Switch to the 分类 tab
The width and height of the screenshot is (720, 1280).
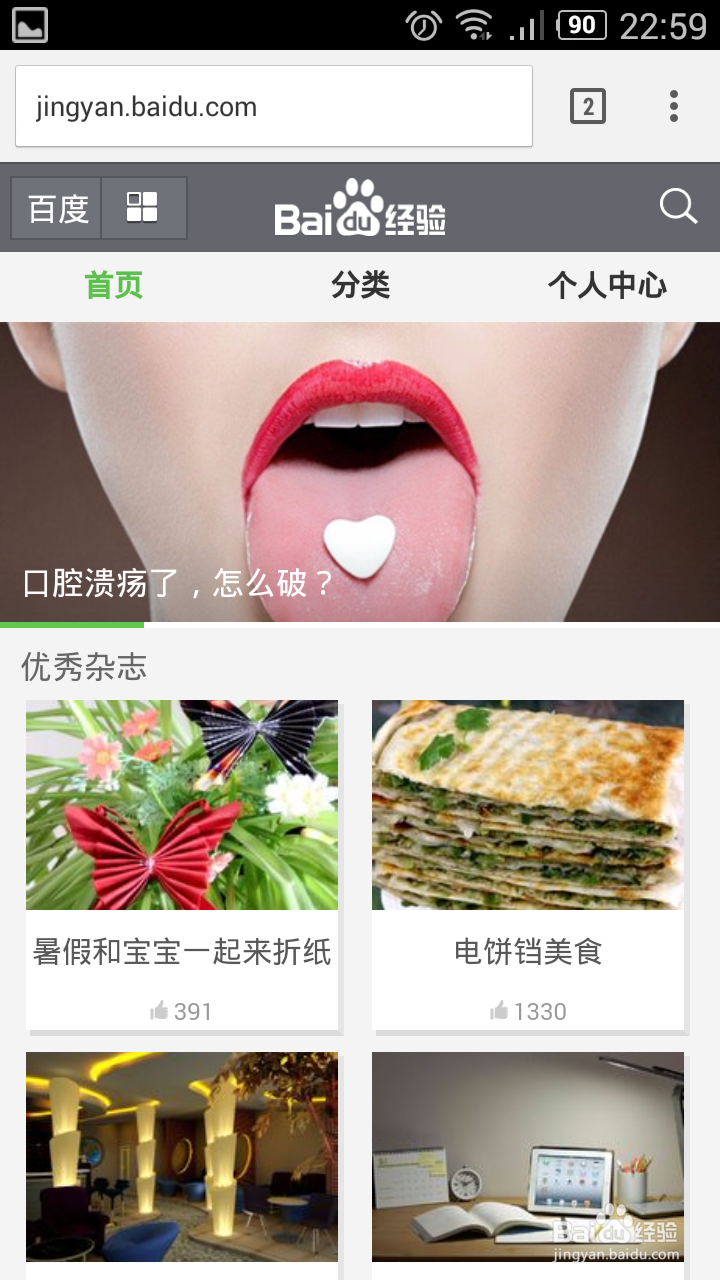(x=360, y=286)
